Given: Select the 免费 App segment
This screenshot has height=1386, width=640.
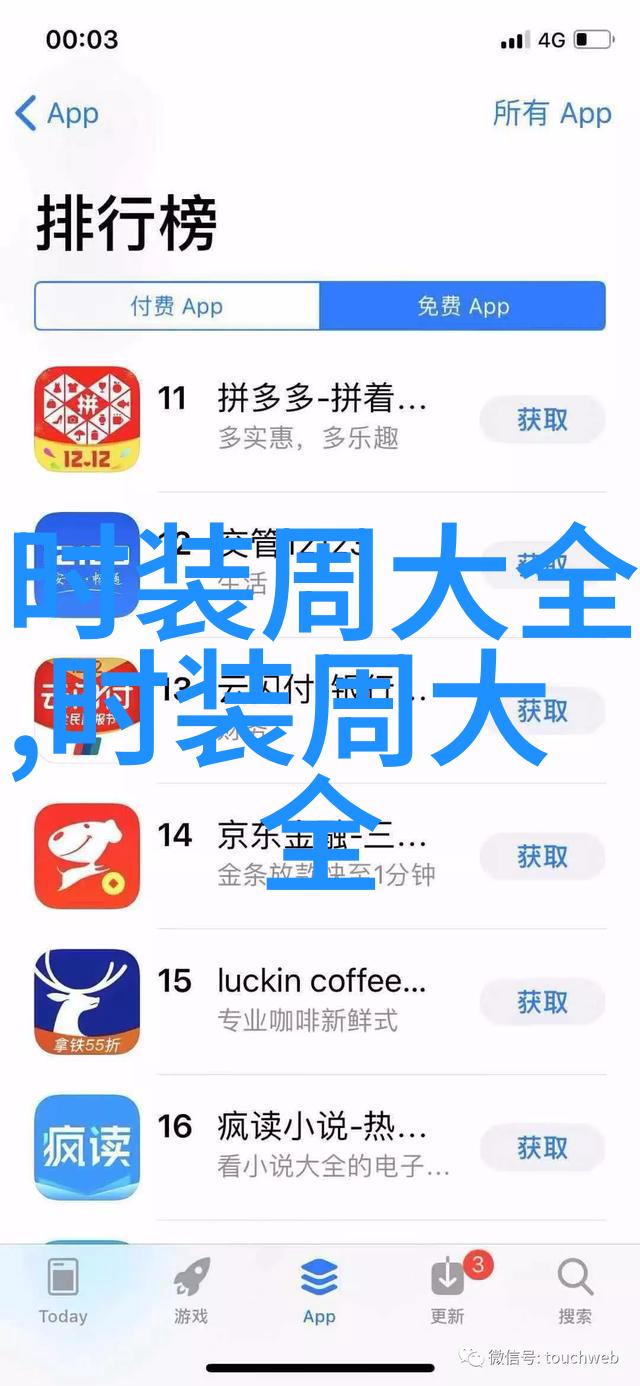Looking at the screenshot, I should click(x=463, y=306).
